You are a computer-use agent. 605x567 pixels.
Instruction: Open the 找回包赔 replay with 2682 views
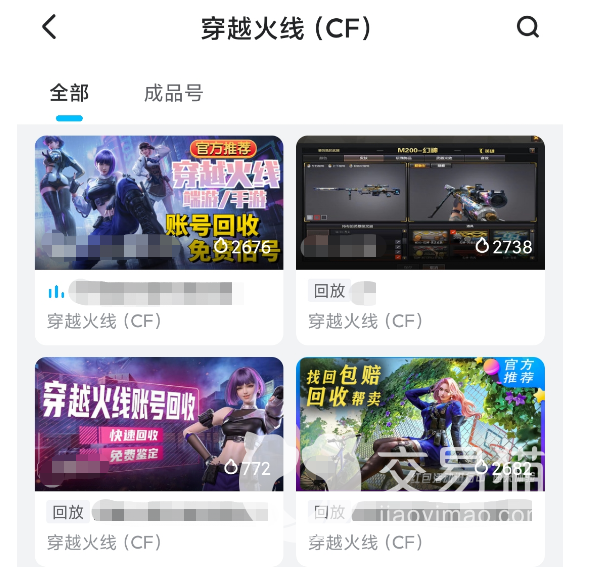click(x=420, y=461)
